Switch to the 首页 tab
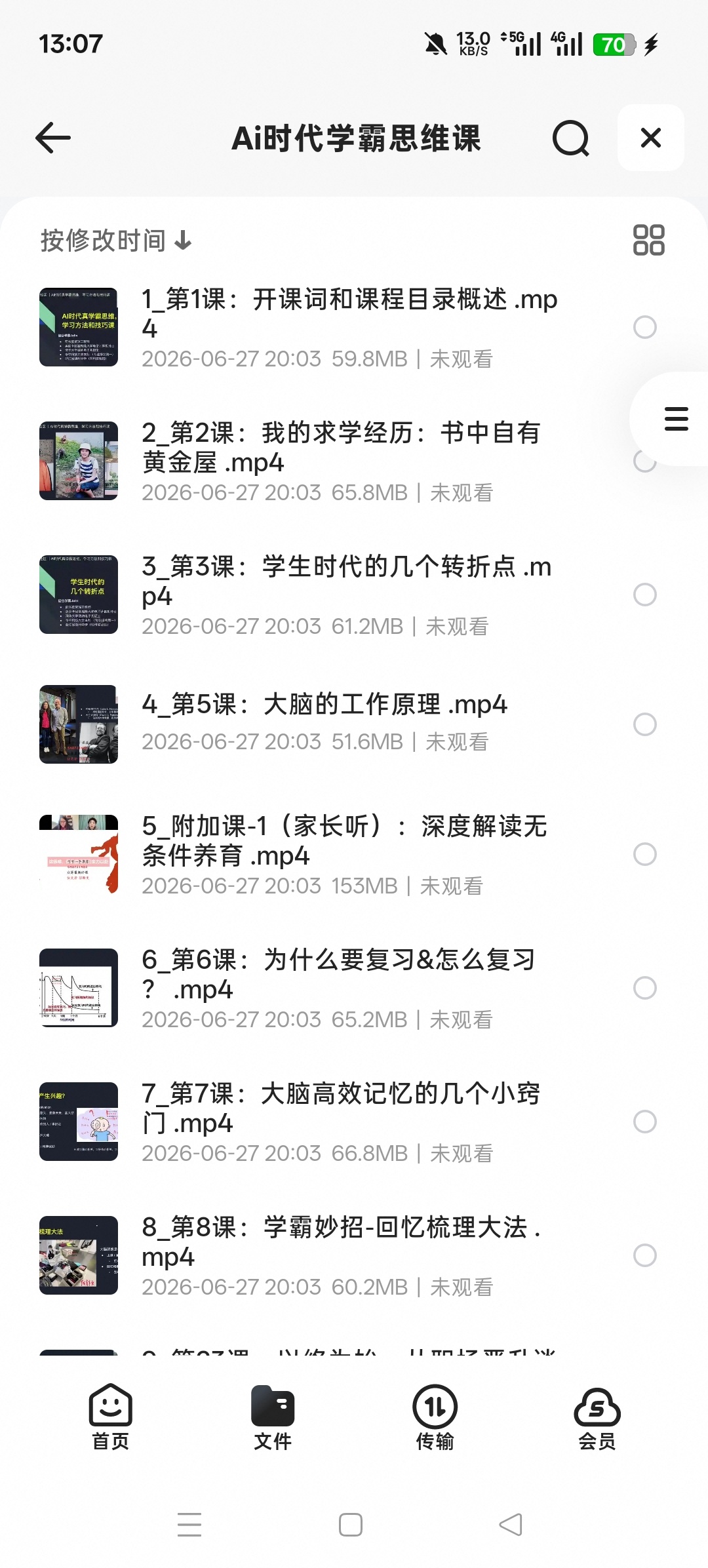The image size is (708, 1568). click(x=110, y=1417)
